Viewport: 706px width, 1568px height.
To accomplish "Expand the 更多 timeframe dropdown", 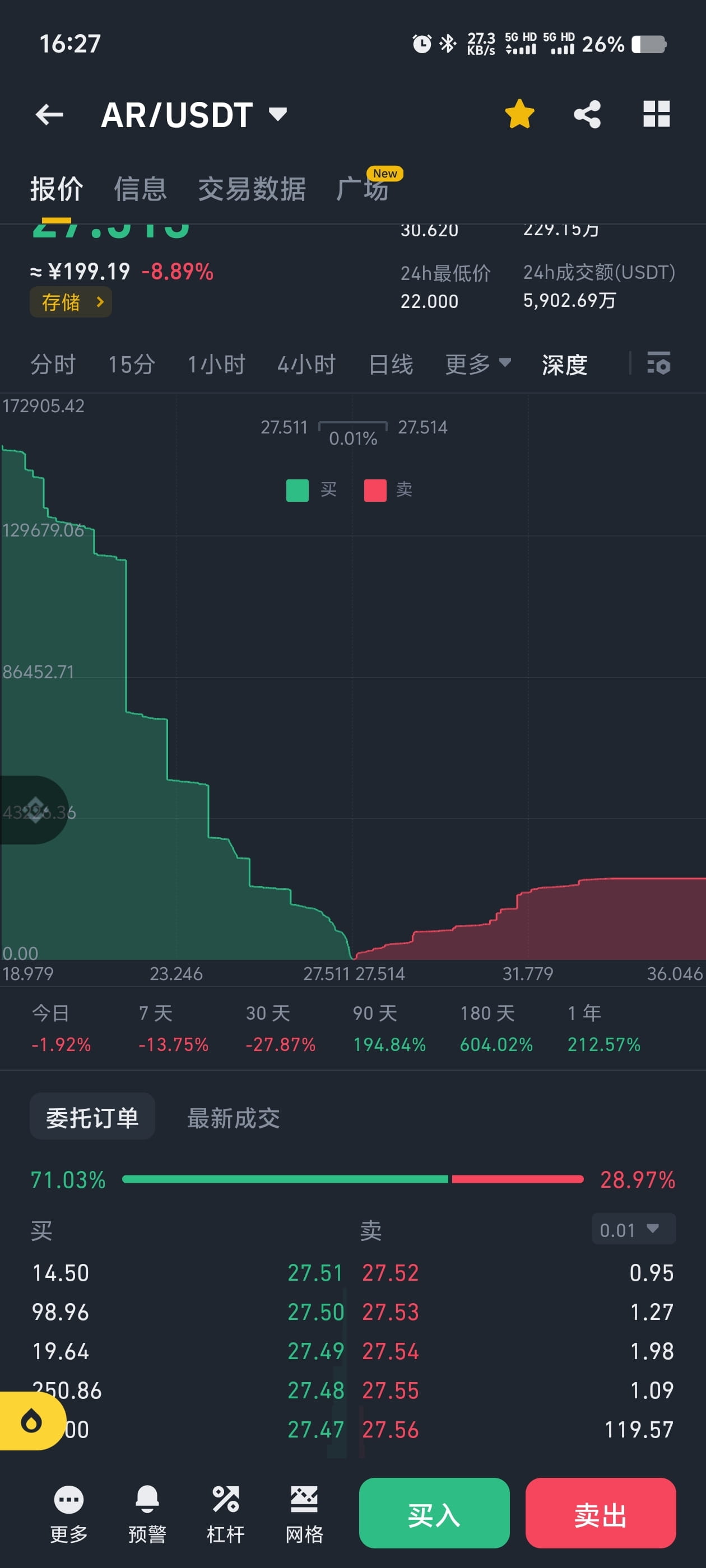I will tap(479, 364).
